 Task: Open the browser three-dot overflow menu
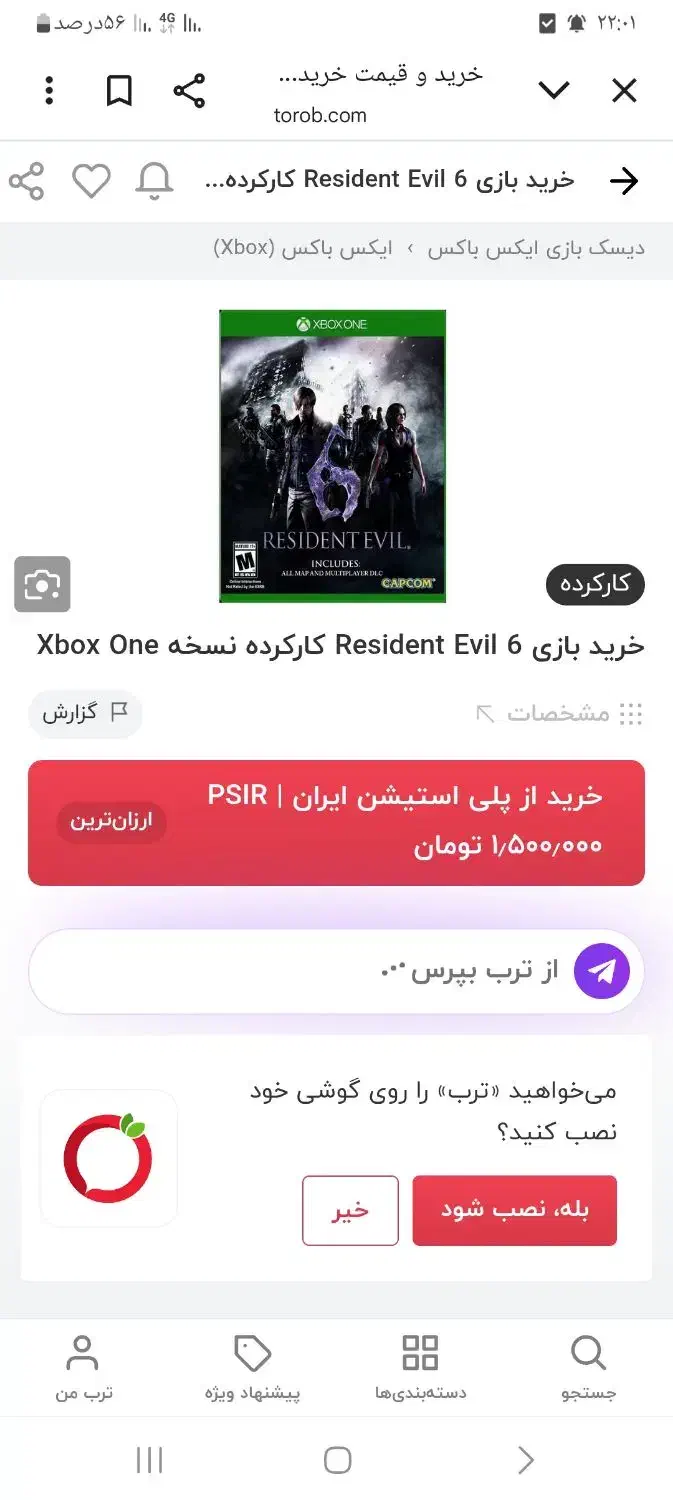tap(49, 91)
